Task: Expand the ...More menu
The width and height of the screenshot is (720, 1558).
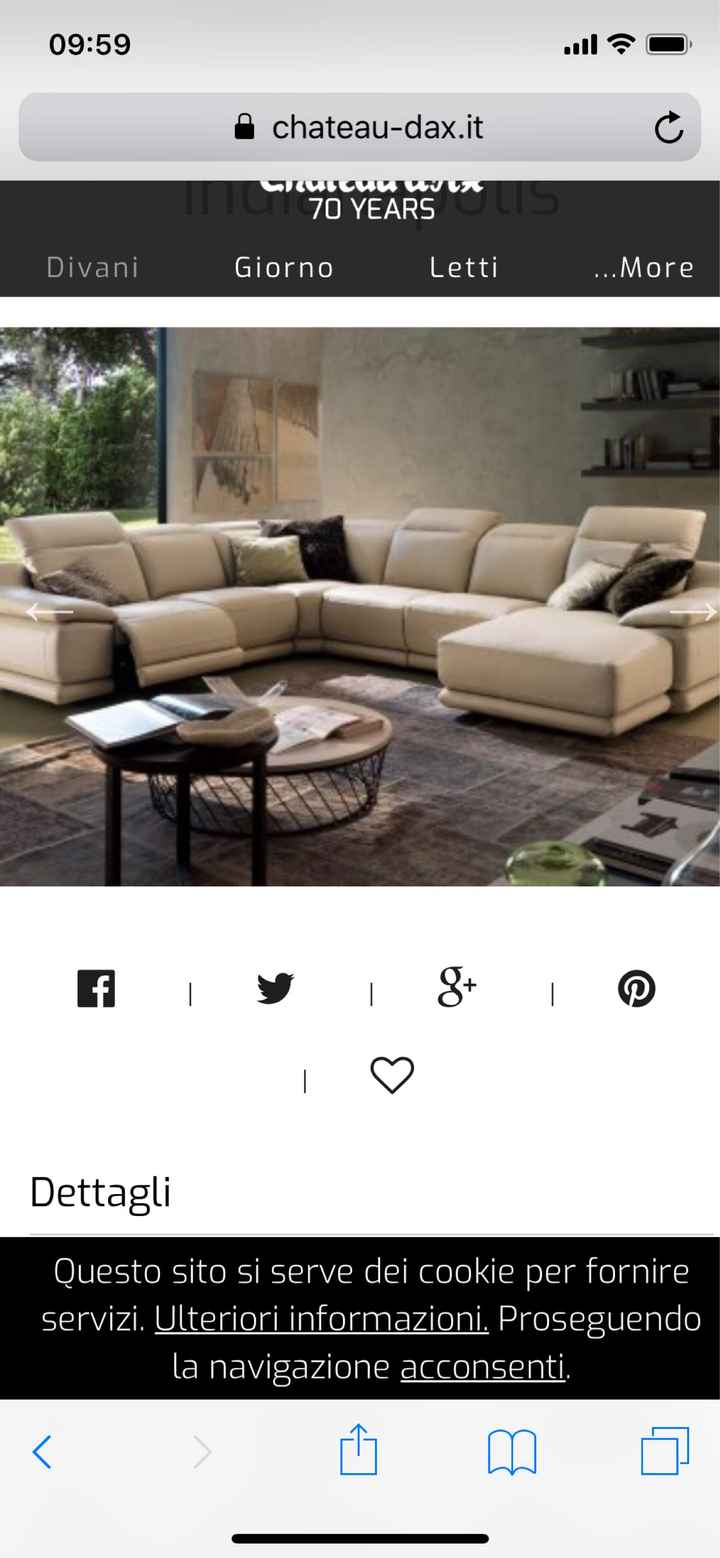Action: coord(644,267)
